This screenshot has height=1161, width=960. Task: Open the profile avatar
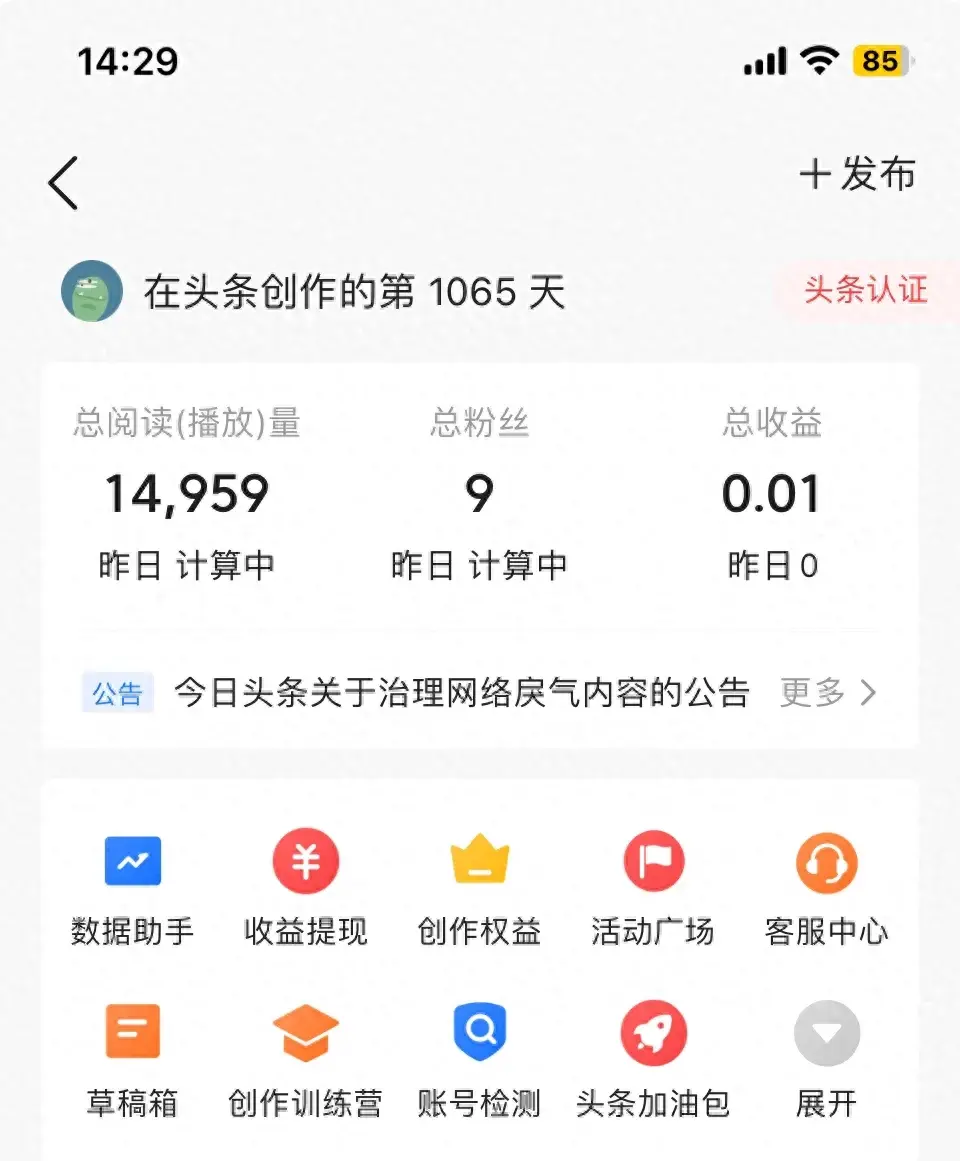[92, 291]
